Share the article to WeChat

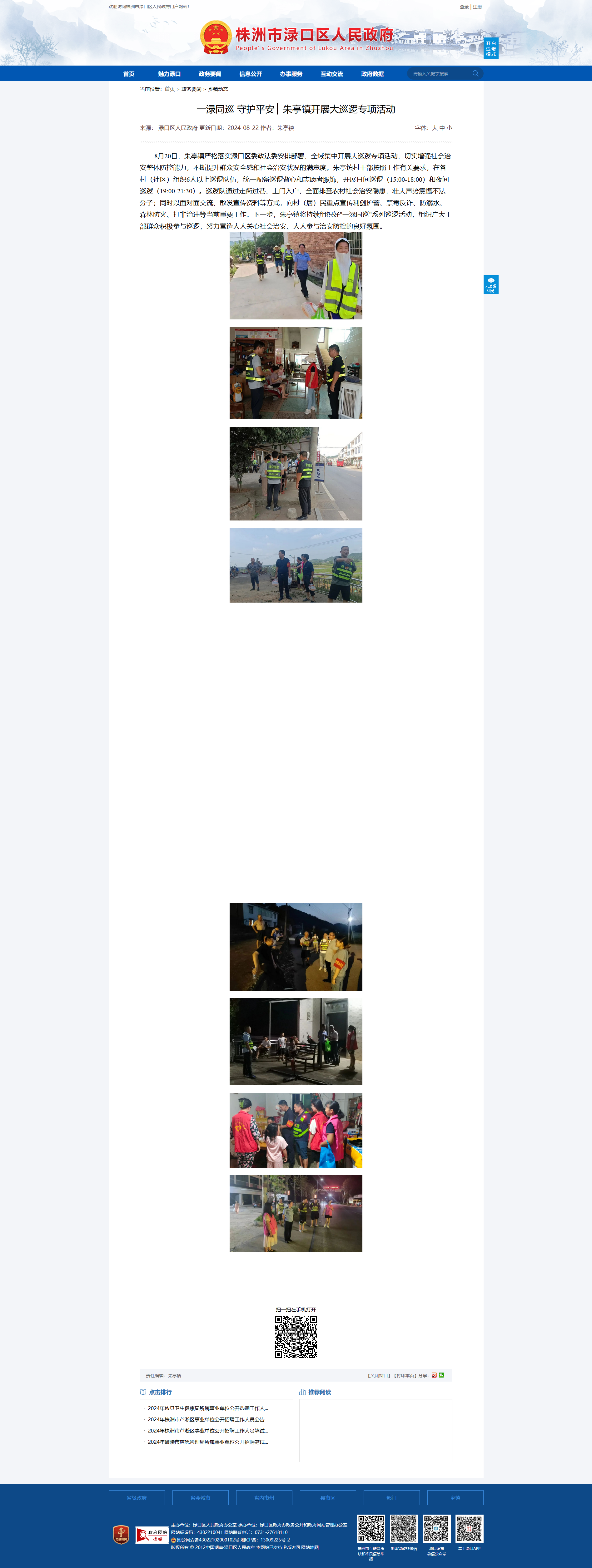pyautogui.click(x=441, y=1375)
